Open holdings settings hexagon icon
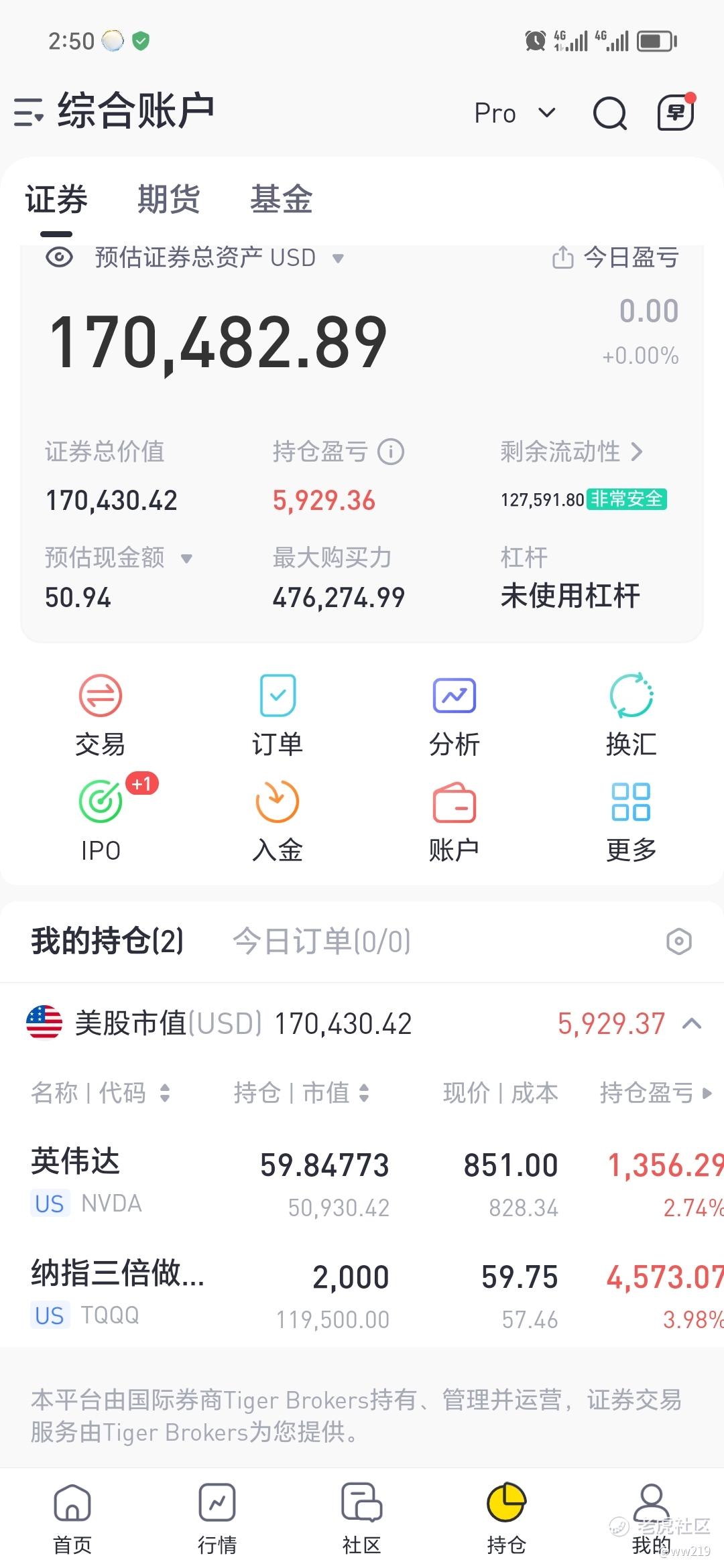 [x=678, y=941]
